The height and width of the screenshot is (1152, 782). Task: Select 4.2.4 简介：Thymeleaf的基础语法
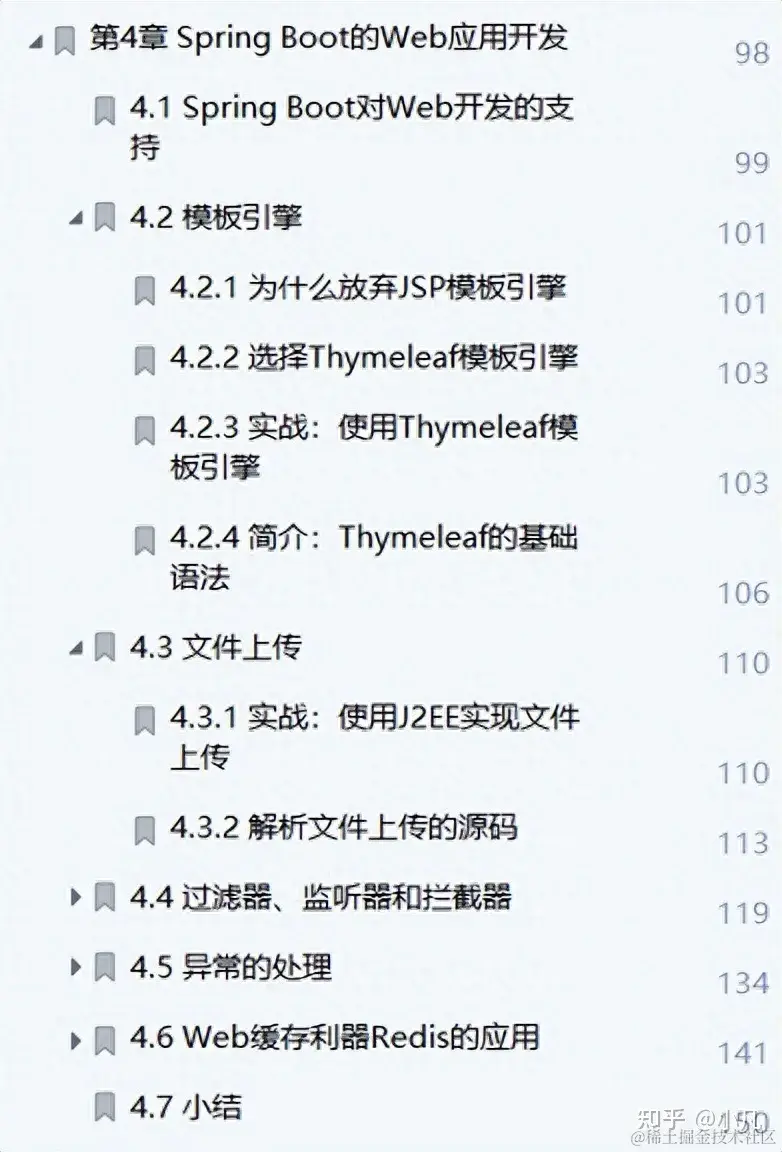pos(373,538)
